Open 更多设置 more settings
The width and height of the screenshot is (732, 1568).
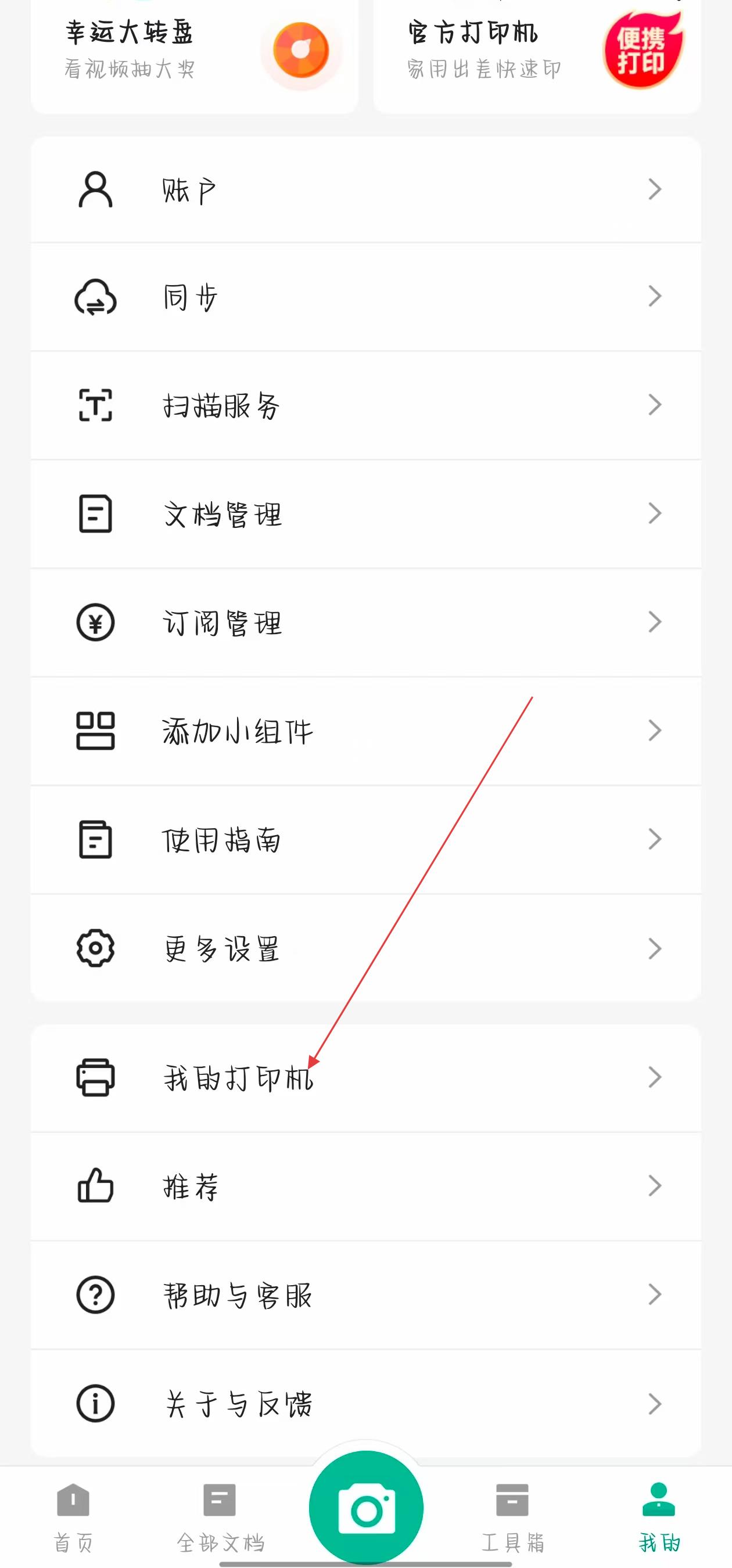[365, 948]
